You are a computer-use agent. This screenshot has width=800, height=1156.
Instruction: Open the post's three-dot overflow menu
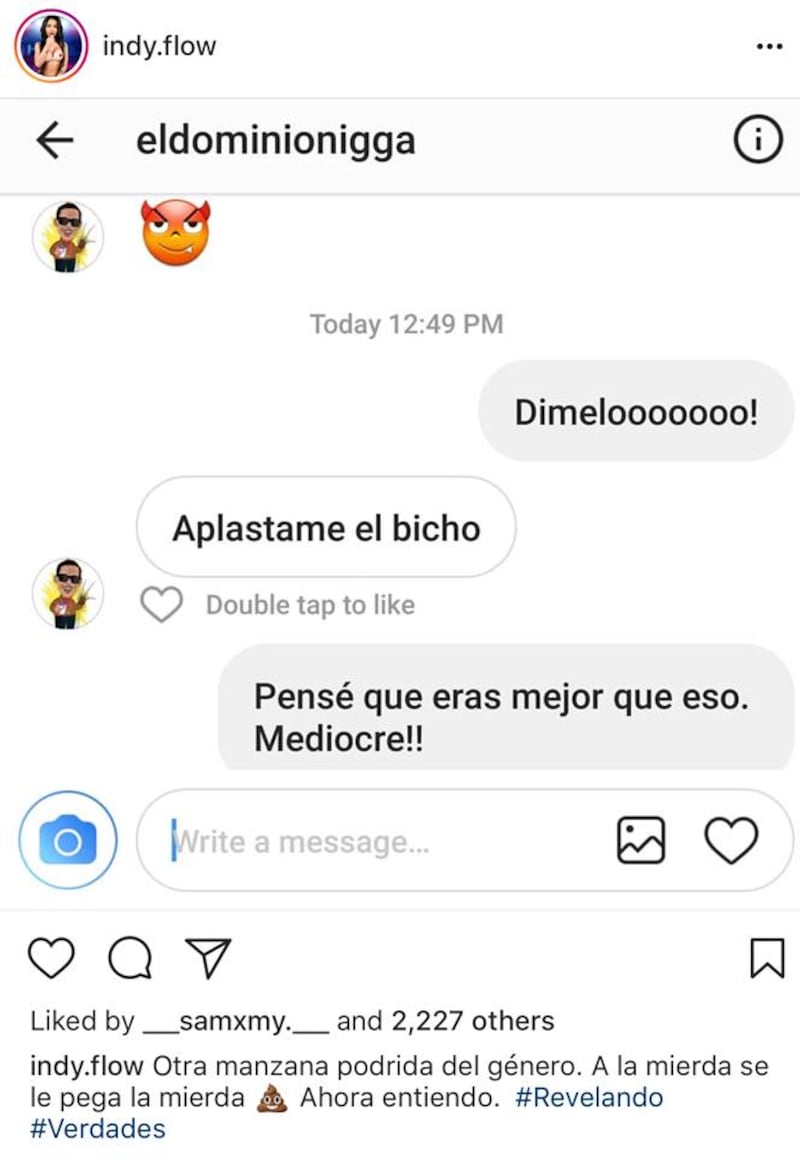tap(767, 47)
